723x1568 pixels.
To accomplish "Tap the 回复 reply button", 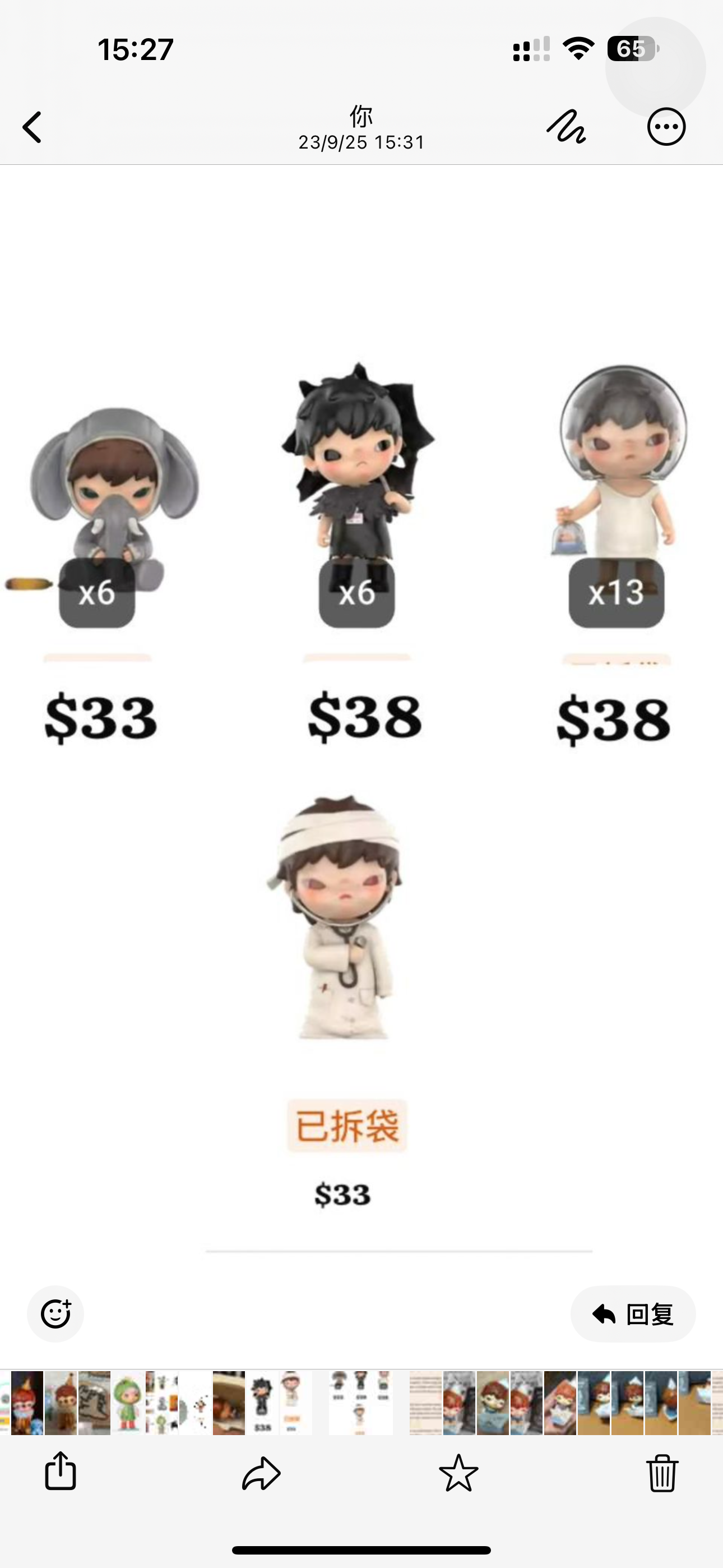I will [633, 1314].
